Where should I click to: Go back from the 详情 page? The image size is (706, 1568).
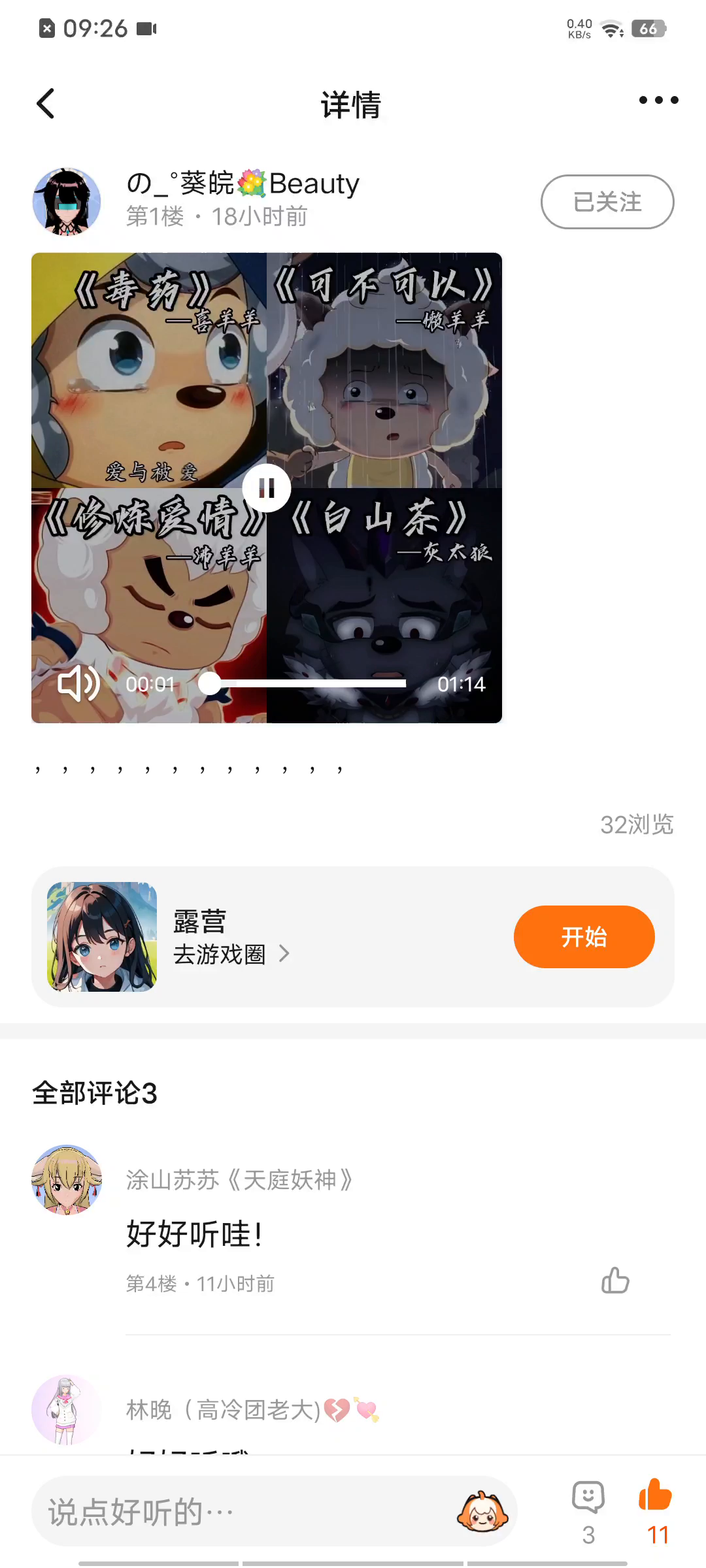(46, 104)
